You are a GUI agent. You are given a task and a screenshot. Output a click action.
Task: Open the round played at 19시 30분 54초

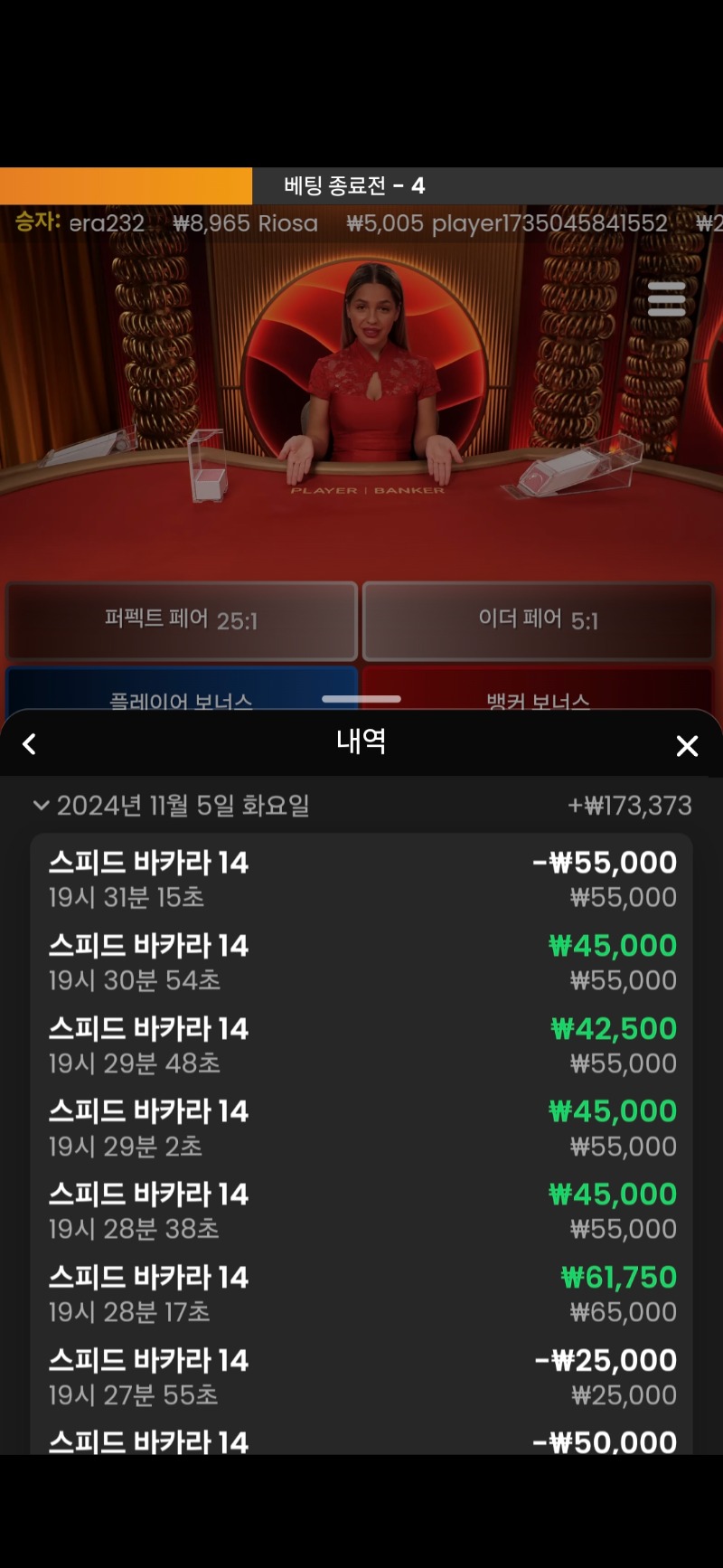pyautogui.click(x=361, y=962)
